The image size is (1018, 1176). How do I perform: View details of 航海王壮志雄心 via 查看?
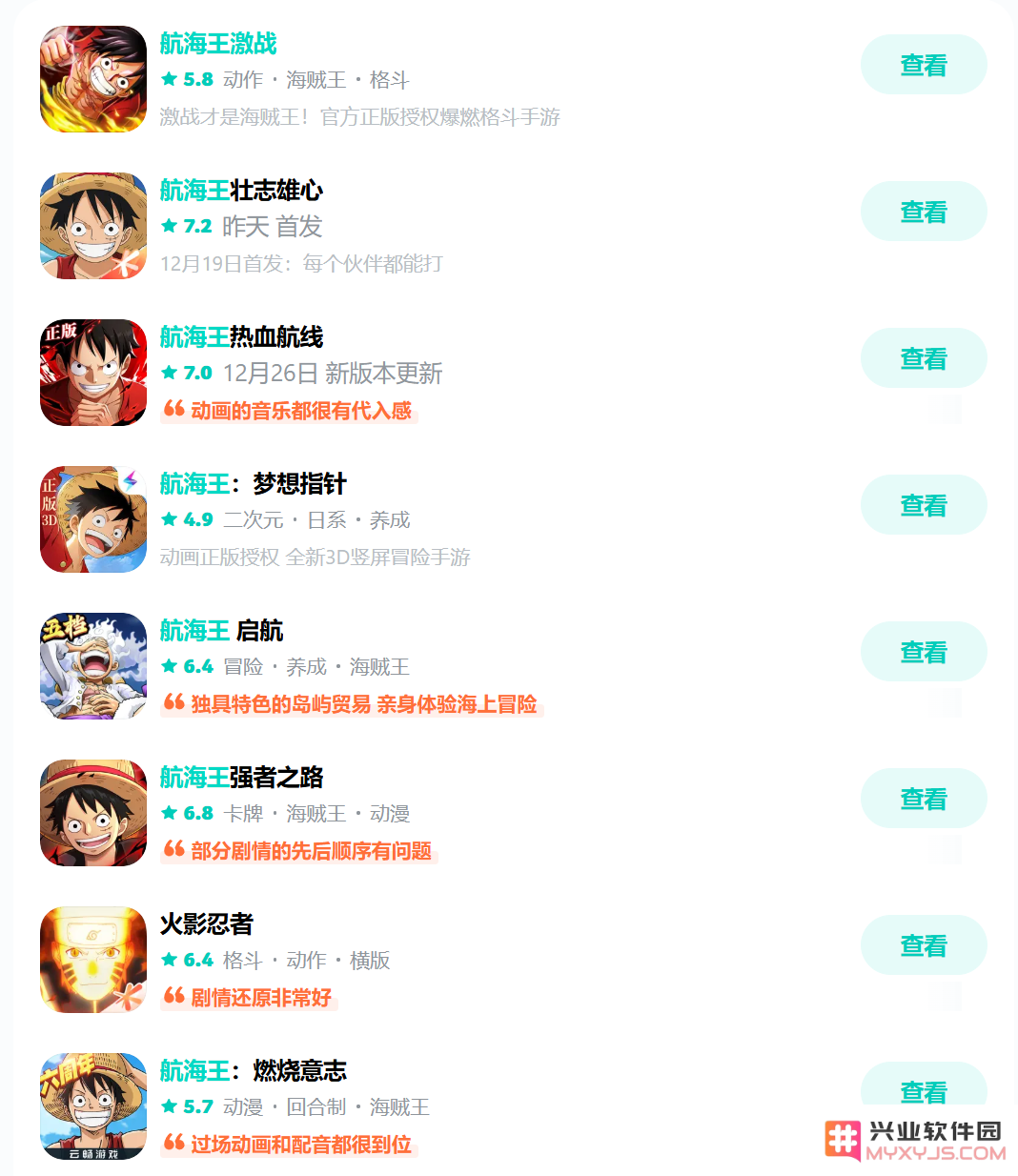point(923,212)
